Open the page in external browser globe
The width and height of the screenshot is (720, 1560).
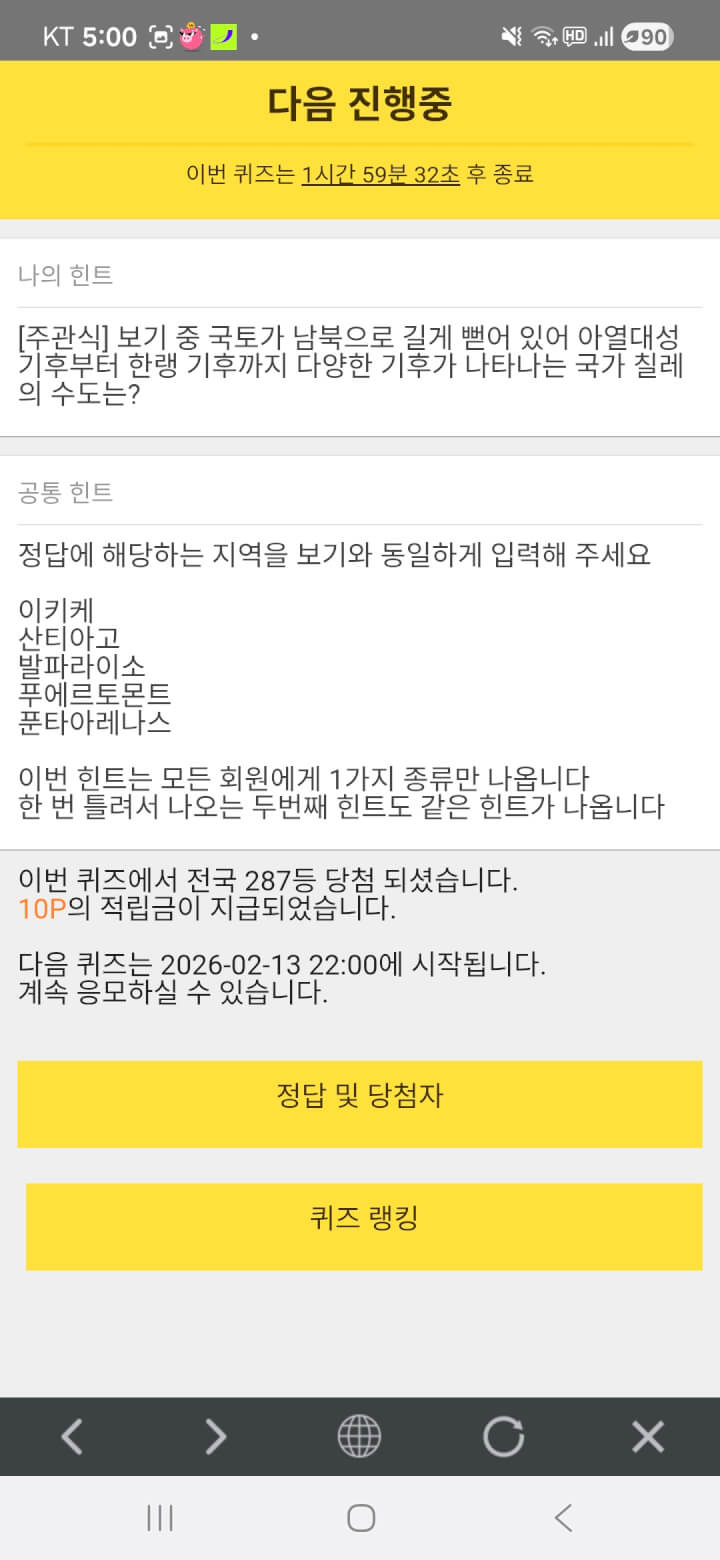coord(359,1437)
